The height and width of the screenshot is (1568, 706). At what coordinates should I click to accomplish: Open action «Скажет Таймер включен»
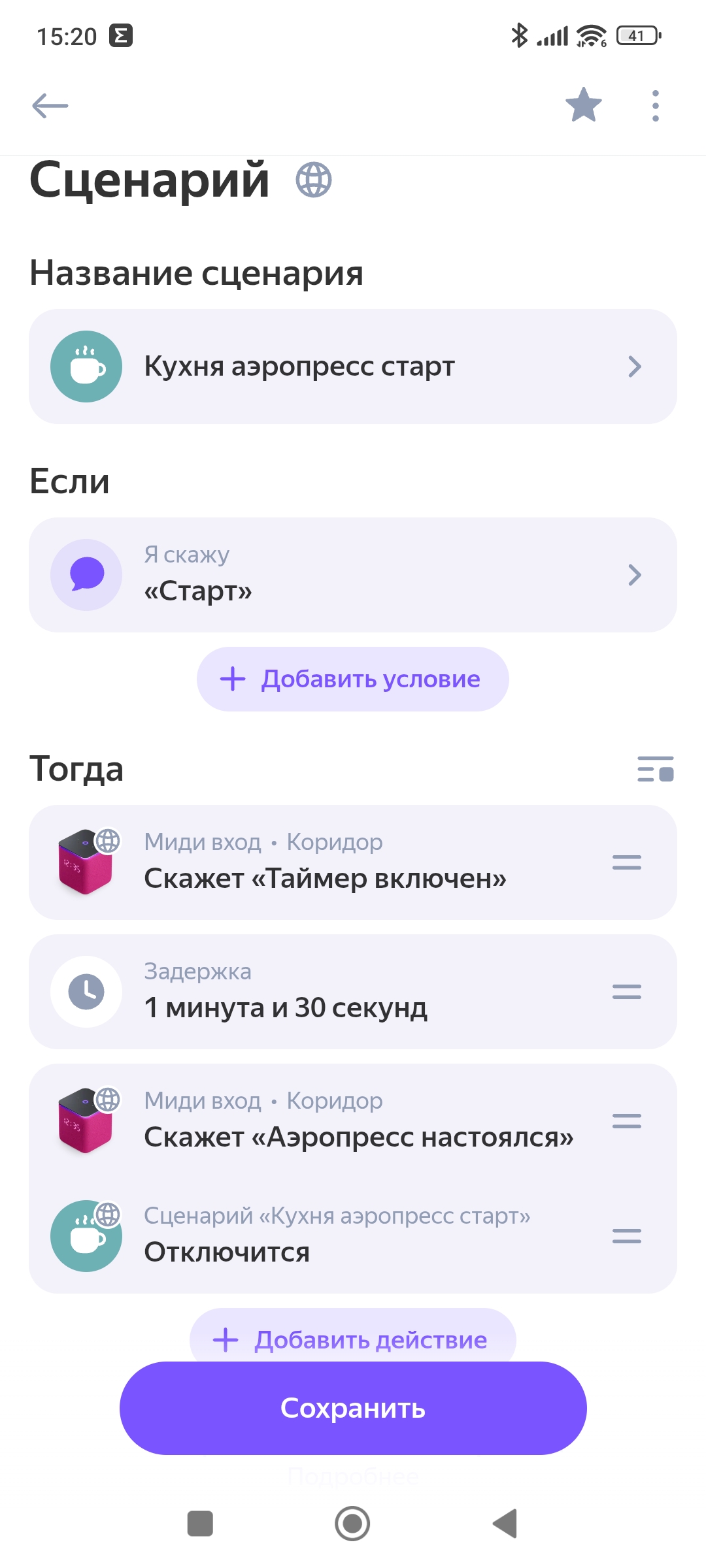coord(327,862)
